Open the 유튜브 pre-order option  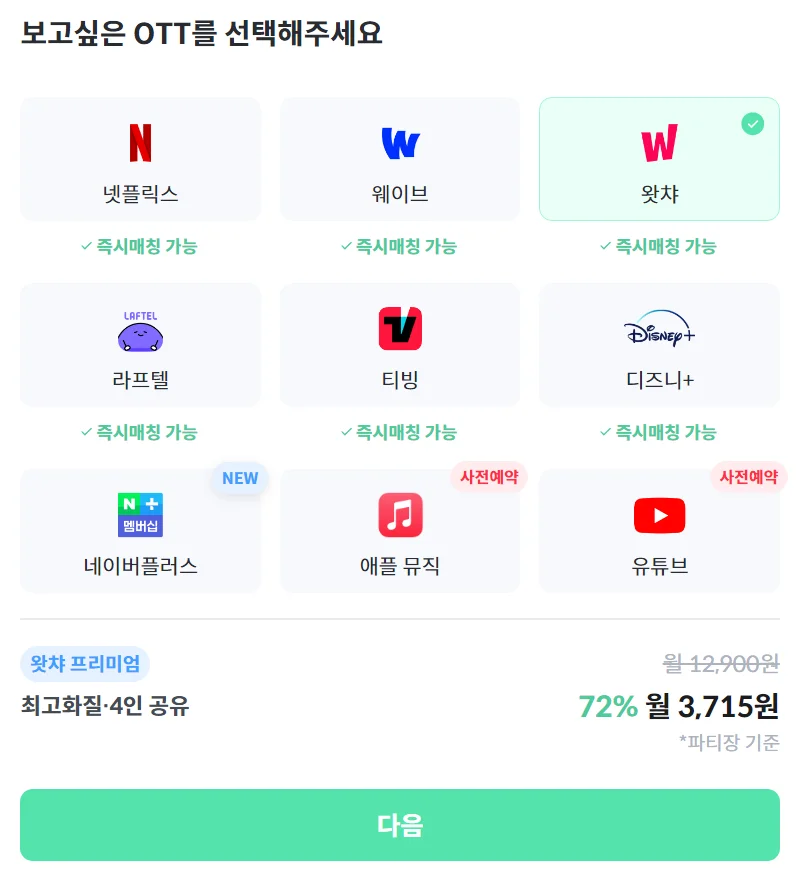(659, 531)
